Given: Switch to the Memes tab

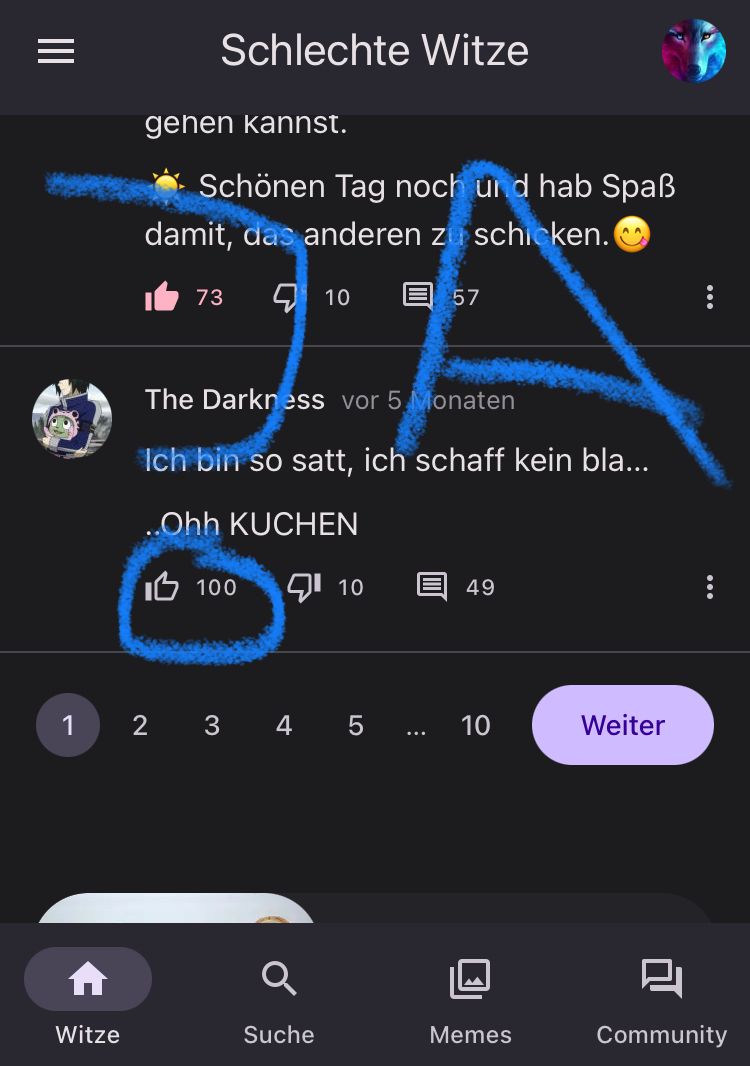Looking at the screenshot, I should coord(470,995).
